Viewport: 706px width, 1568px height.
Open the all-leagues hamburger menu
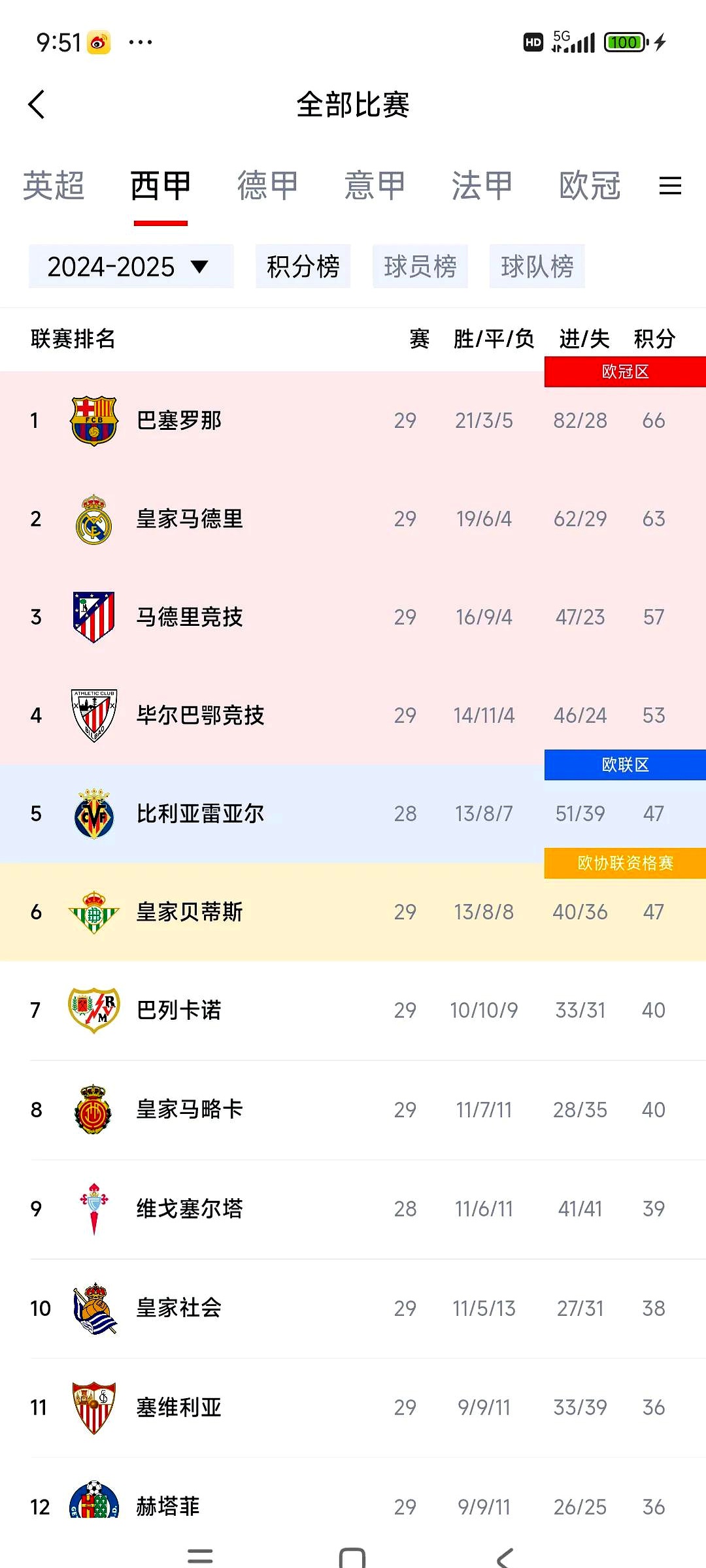(670, 186)
